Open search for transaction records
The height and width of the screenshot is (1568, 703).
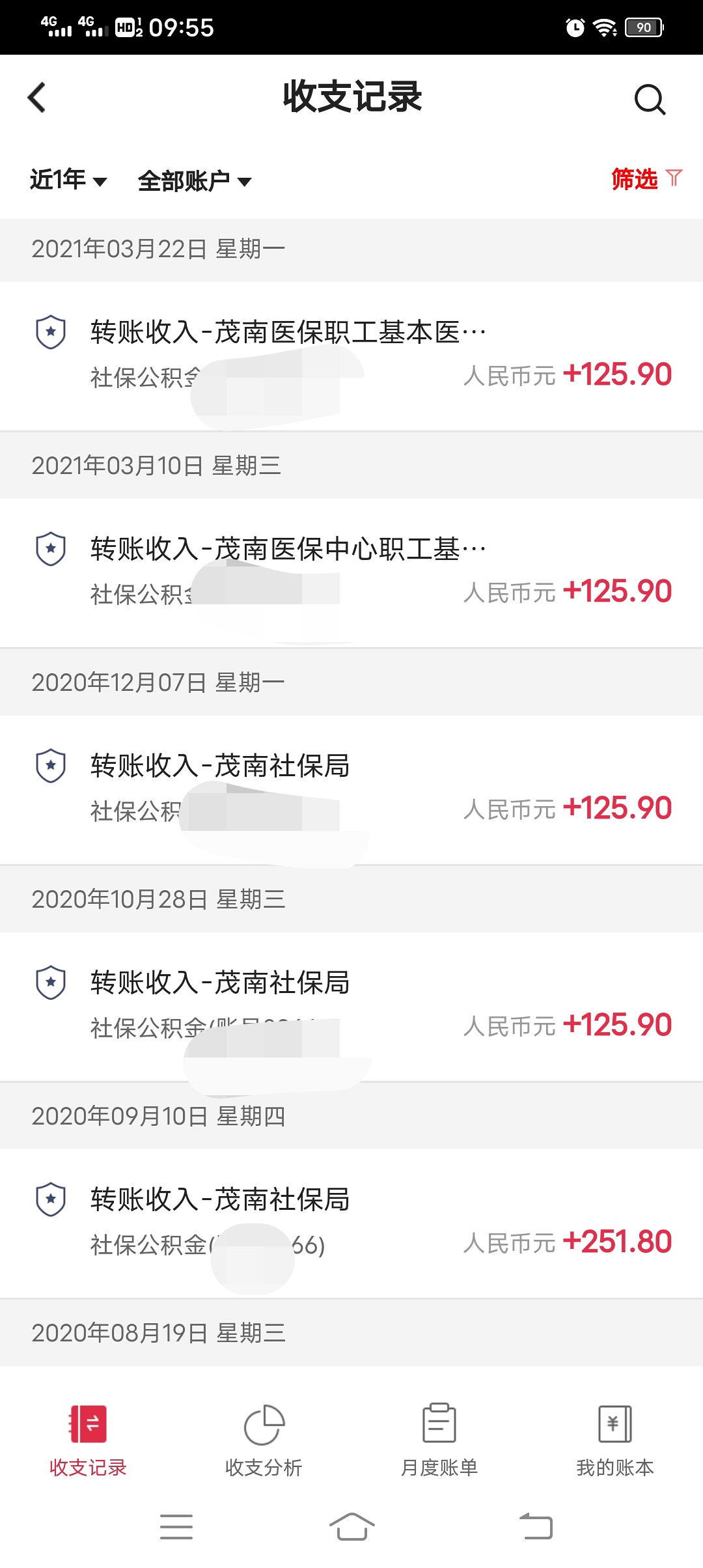(650, 99)
